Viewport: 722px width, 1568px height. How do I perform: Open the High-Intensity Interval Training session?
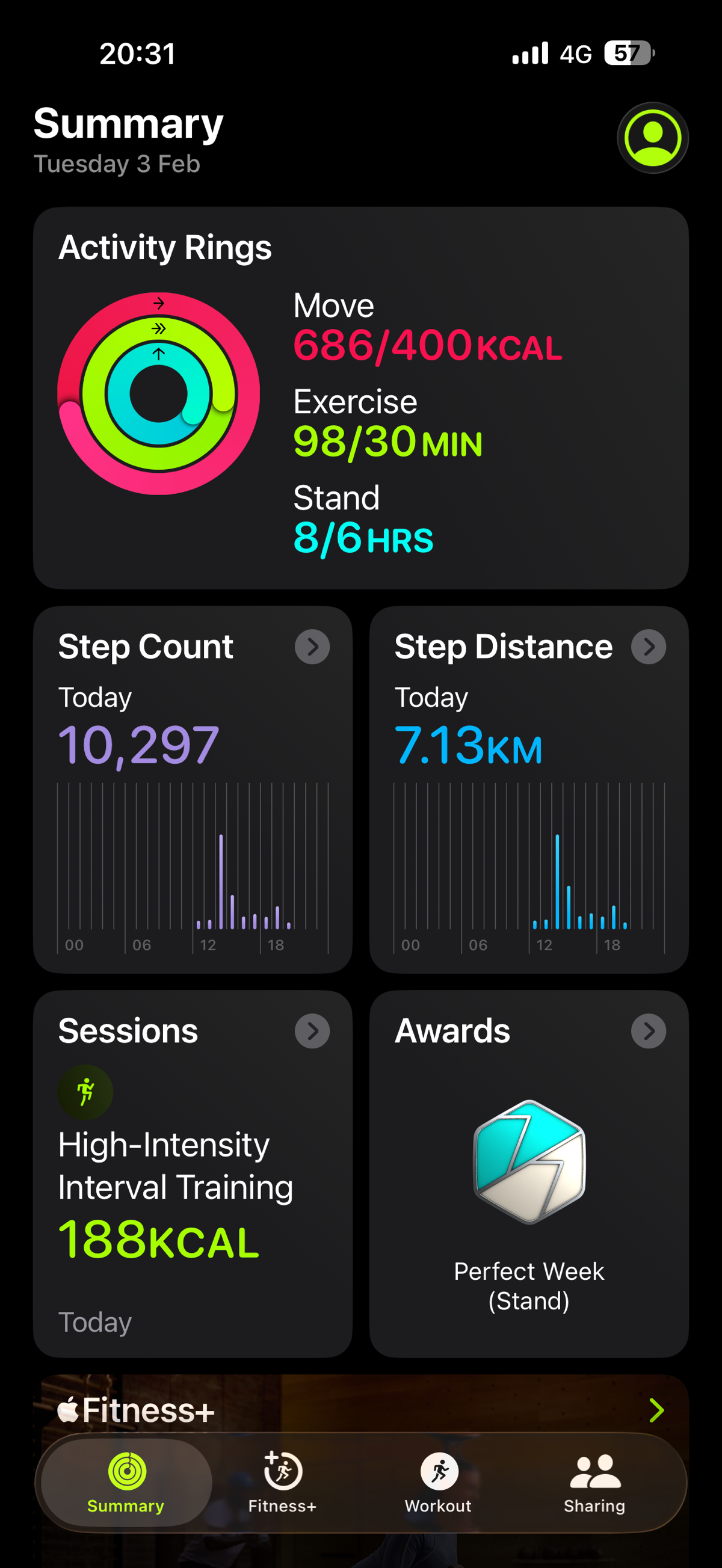[175, 1166]
